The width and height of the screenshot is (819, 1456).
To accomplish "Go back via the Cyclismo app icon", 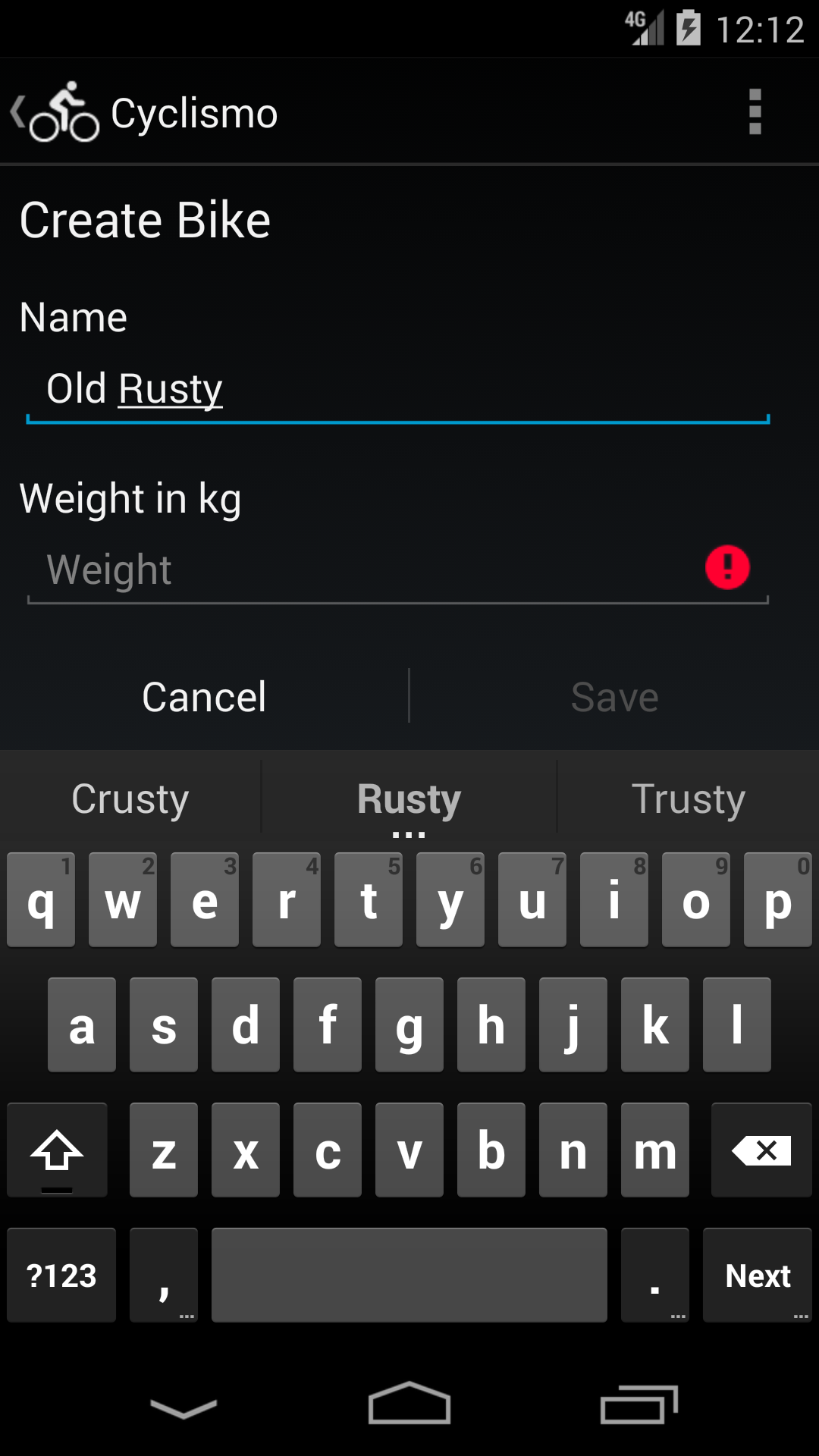I will tap(55, 112).
